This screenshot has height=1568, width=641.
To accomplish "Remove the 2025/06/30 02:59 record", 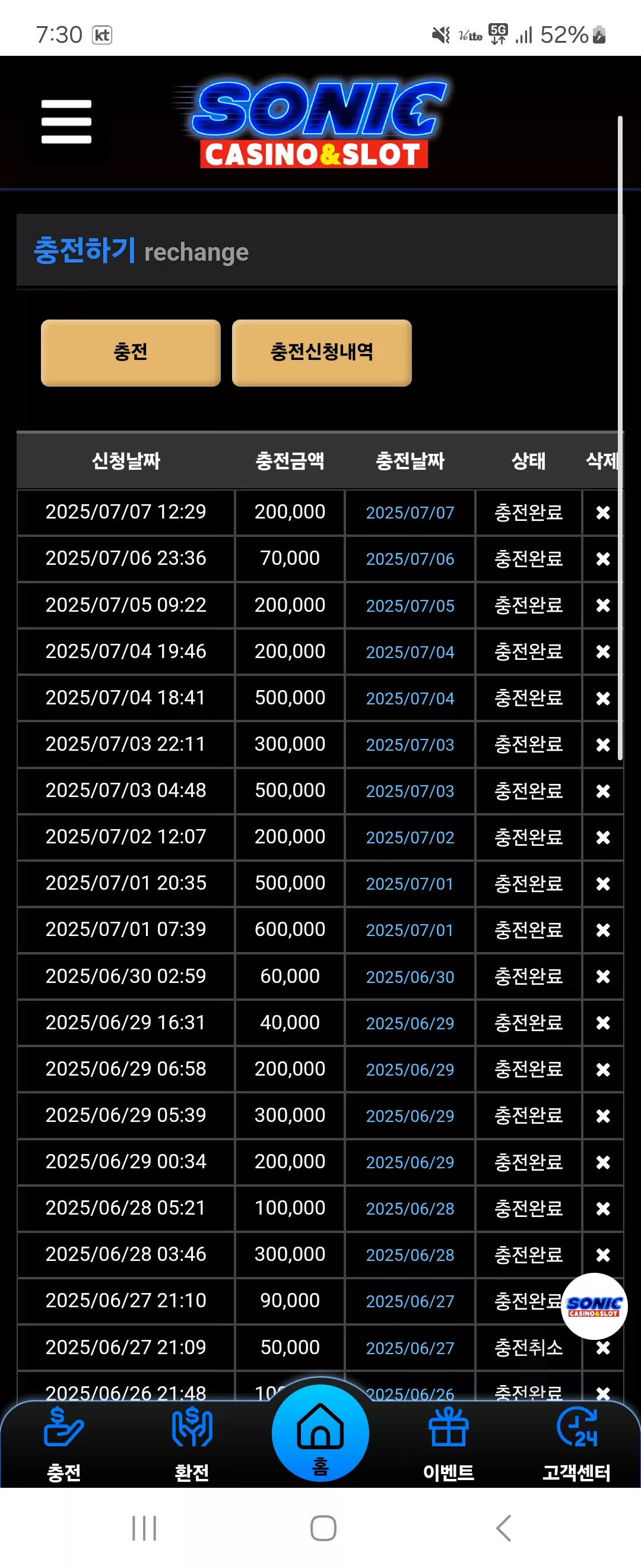I will click(602, 976).
